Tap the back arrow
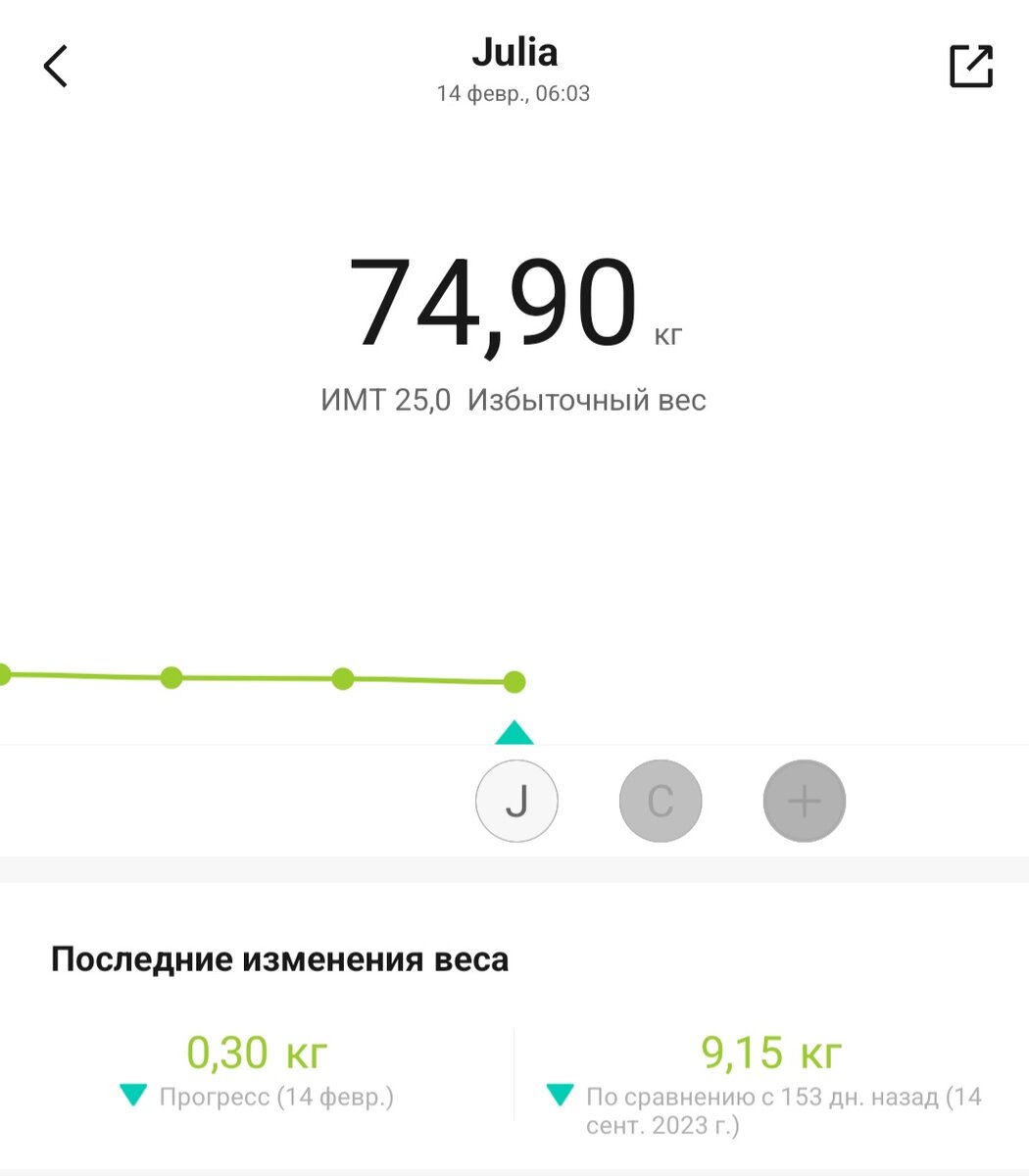The image size is (1029, 1176). (x=54, y=67)
